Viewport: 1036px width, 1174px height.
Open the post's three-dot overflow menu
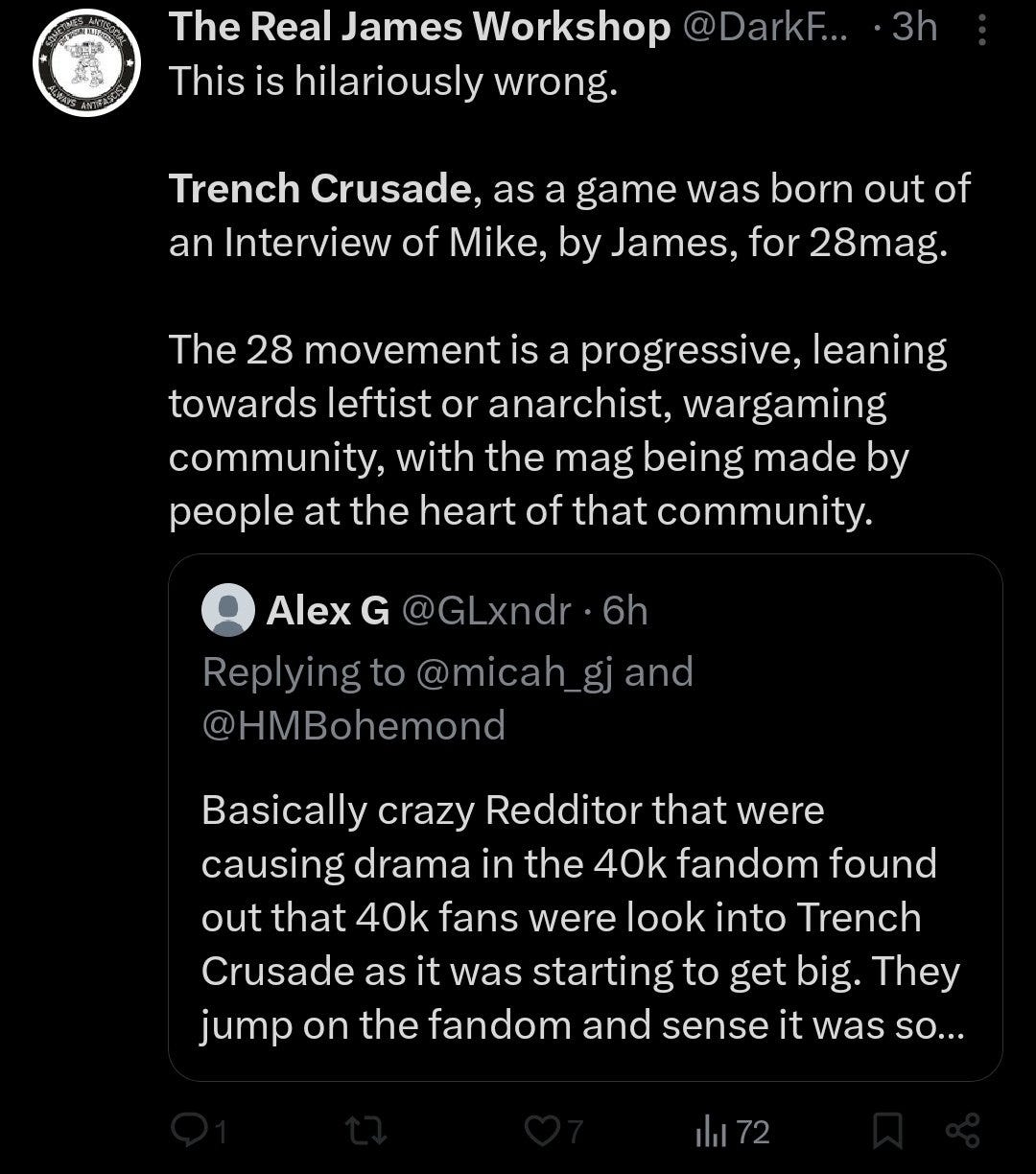(x=980, y=31)
